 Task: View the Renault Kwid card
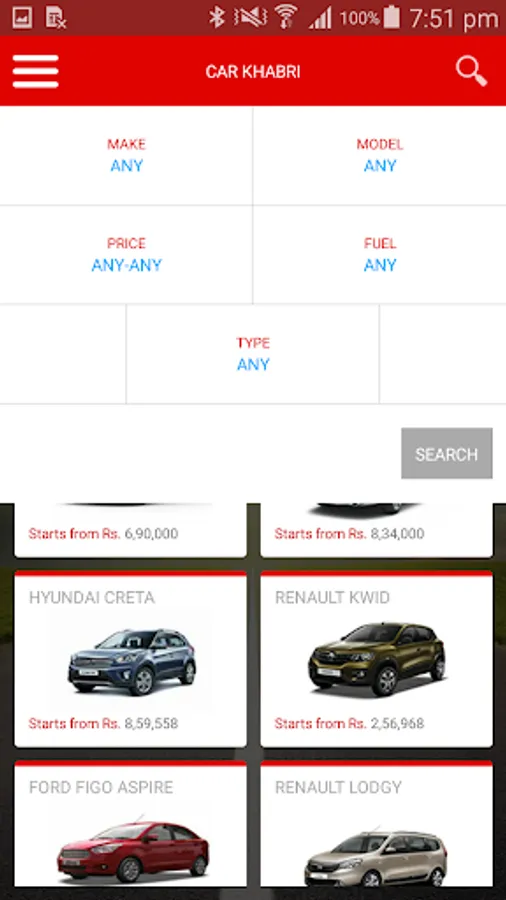pyautogui.click(x=377, y=659)
